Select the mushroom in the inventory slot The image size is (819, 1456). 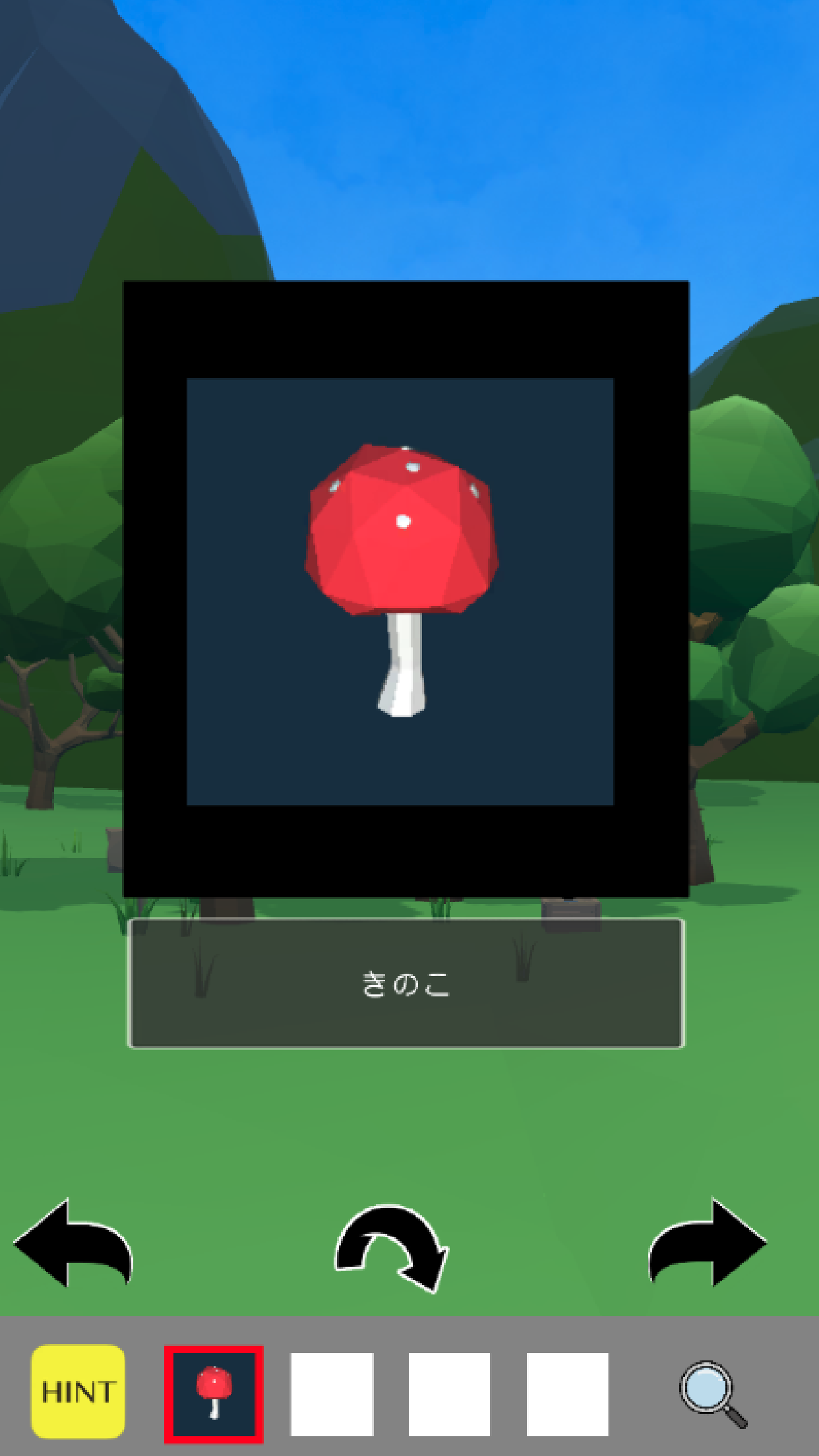214,1393
